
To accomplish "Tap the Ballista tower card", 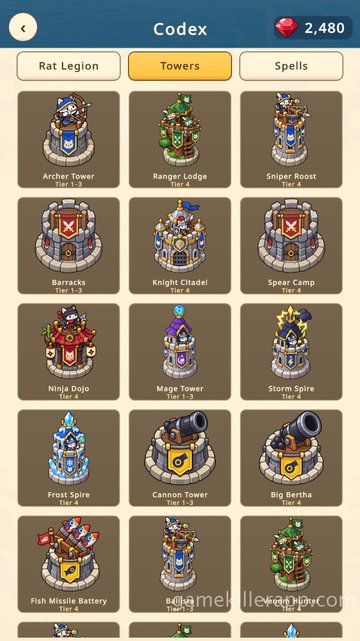I will click(x=180, y=564).
